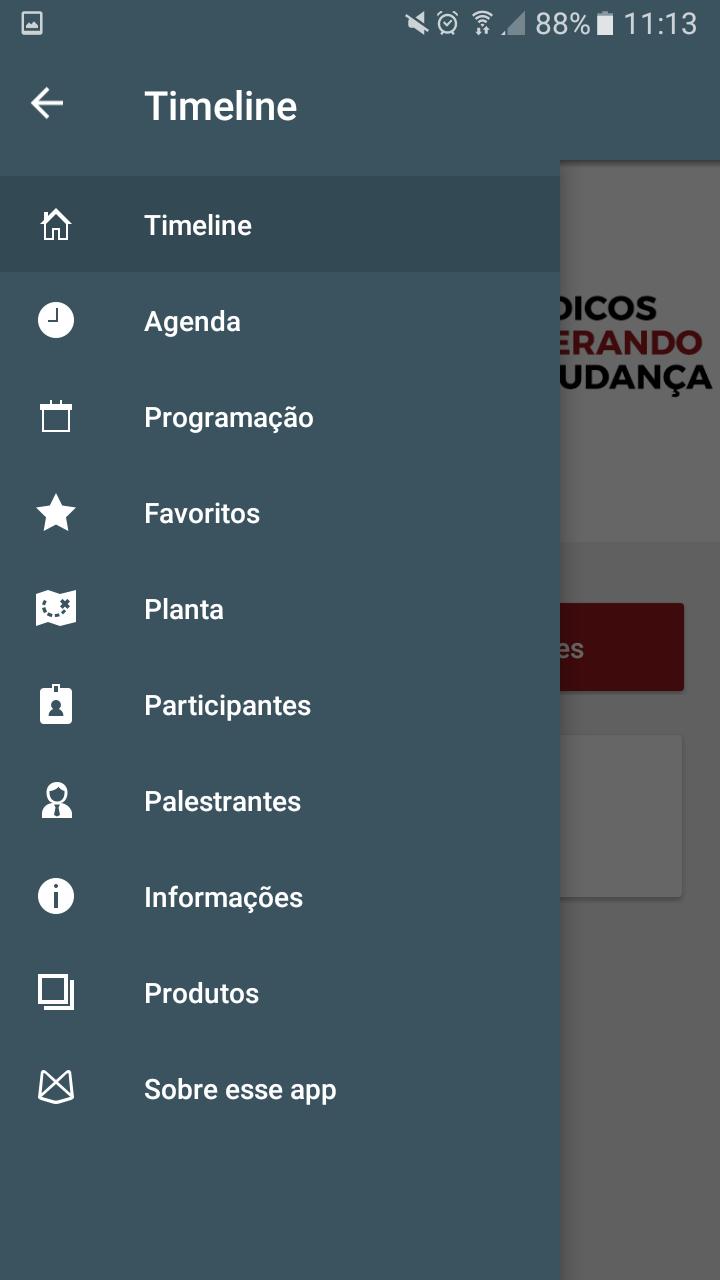Go to the Participantes list
The width and height of the screenshot is (720, 1280).
pyautogui.click(x=228, y=704)
